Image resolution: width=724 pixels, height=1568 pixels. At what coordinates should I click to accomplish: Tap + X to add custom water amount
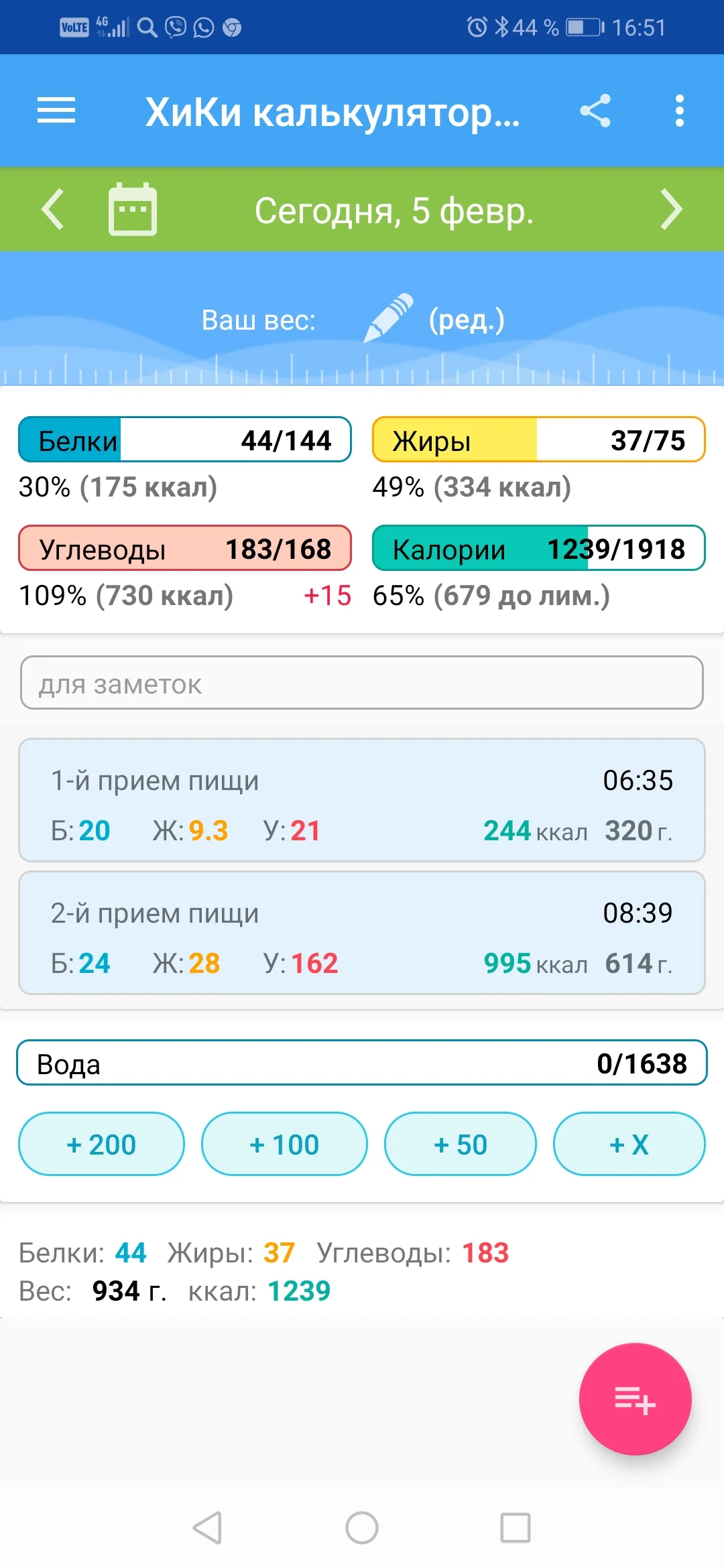click(629, 1145)
